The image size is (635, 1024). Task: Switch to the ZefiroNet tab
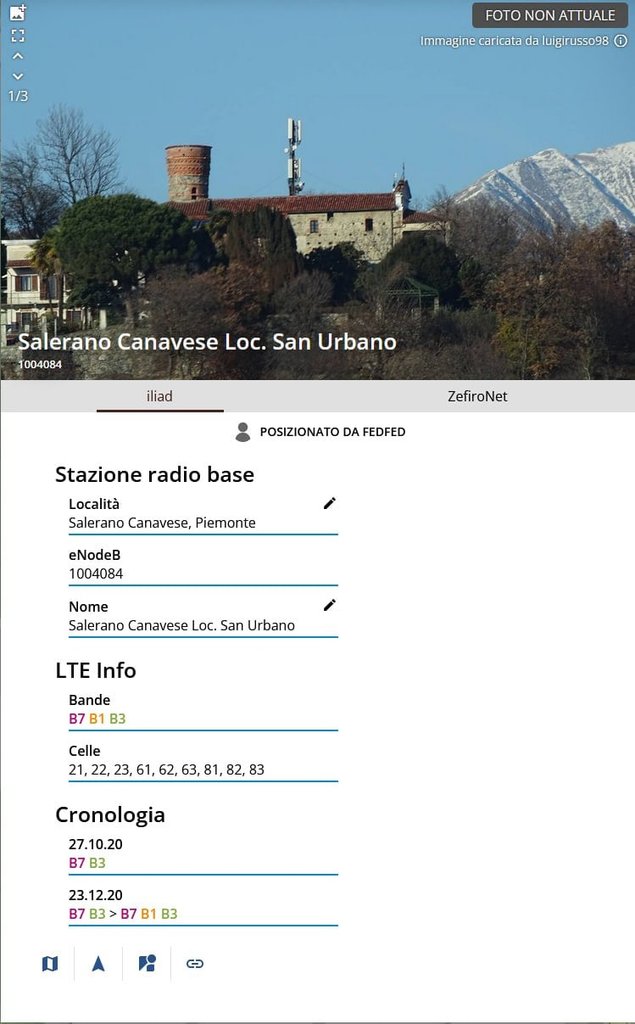point(477,396)
